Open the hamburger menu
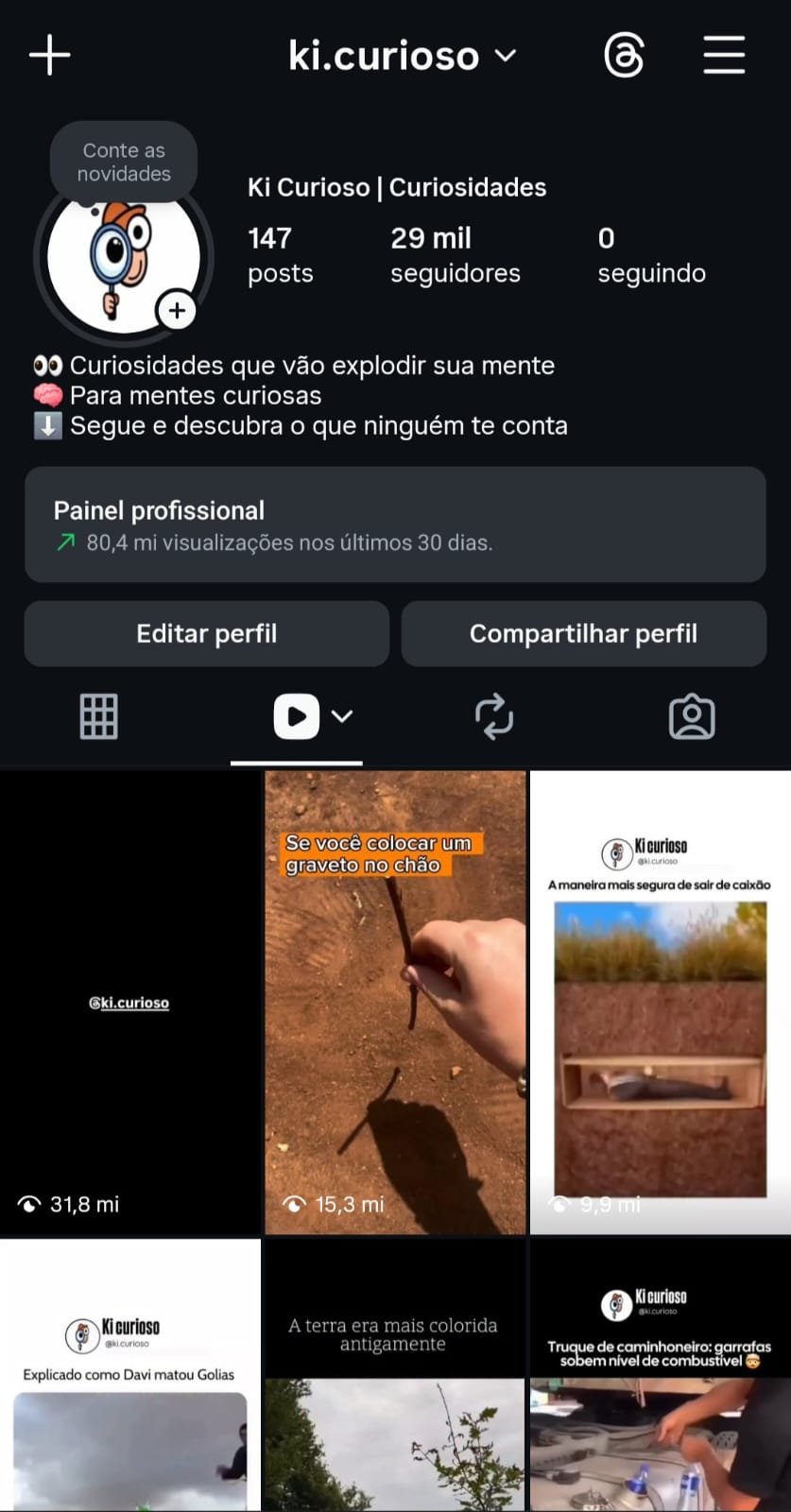 point(724,56)
